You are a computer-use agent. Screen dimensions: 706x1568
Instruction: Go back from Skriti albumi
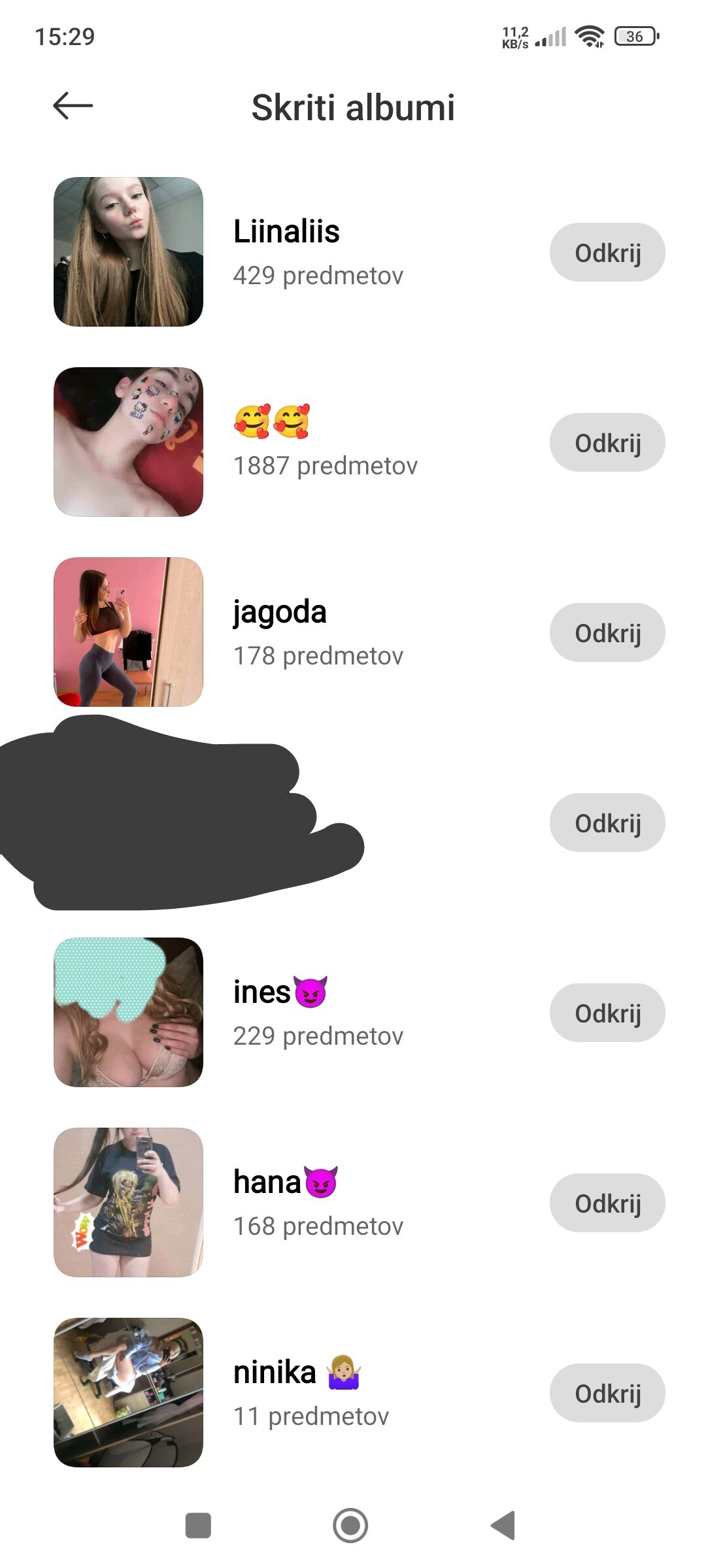click(x=73, y=106)
